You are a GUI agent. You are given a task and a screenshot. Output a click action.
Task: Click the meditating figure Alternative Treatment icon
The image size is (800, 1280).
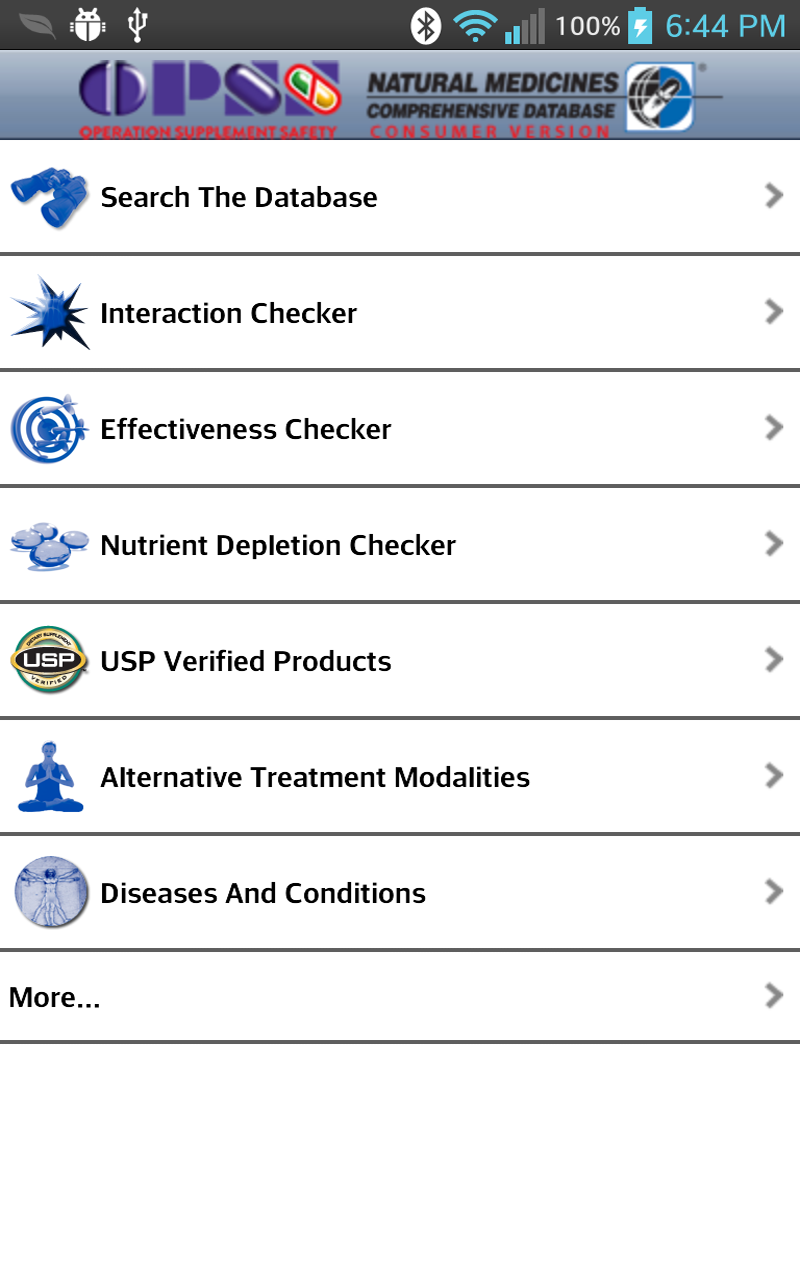pos(49,776)
